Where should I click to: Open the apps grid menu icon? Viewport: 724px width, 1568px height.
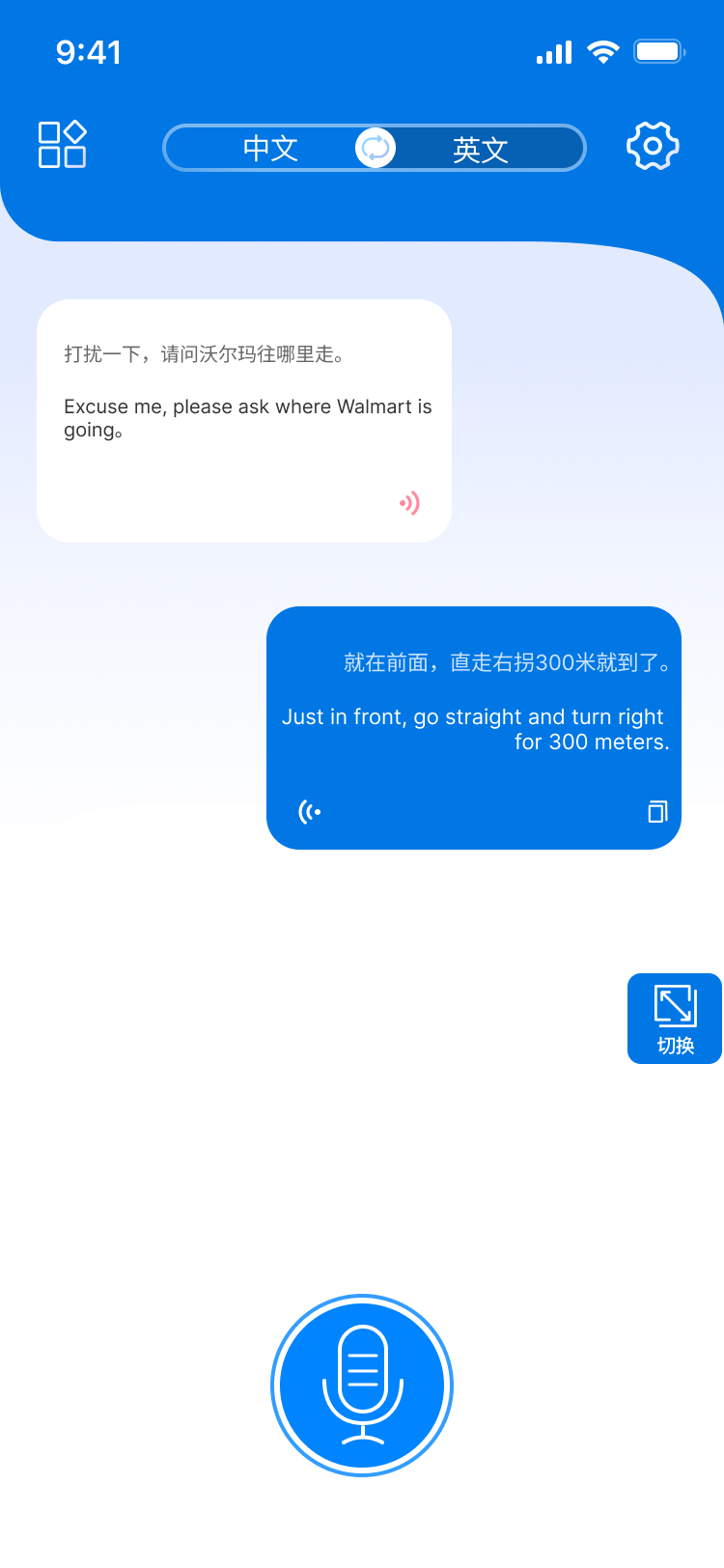tap(62, 145)
